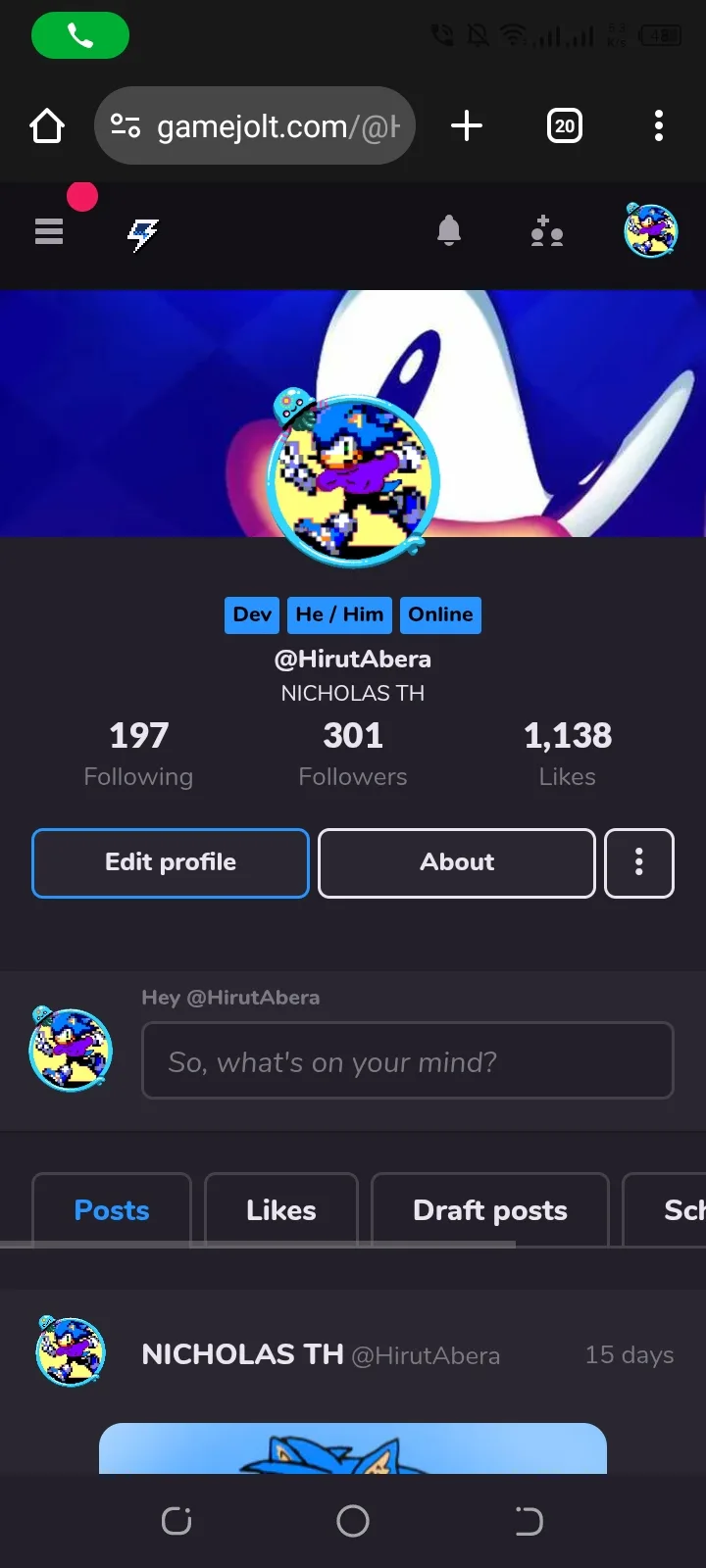
Task: Switch to the Likes tab
Action: [281, 1210]
